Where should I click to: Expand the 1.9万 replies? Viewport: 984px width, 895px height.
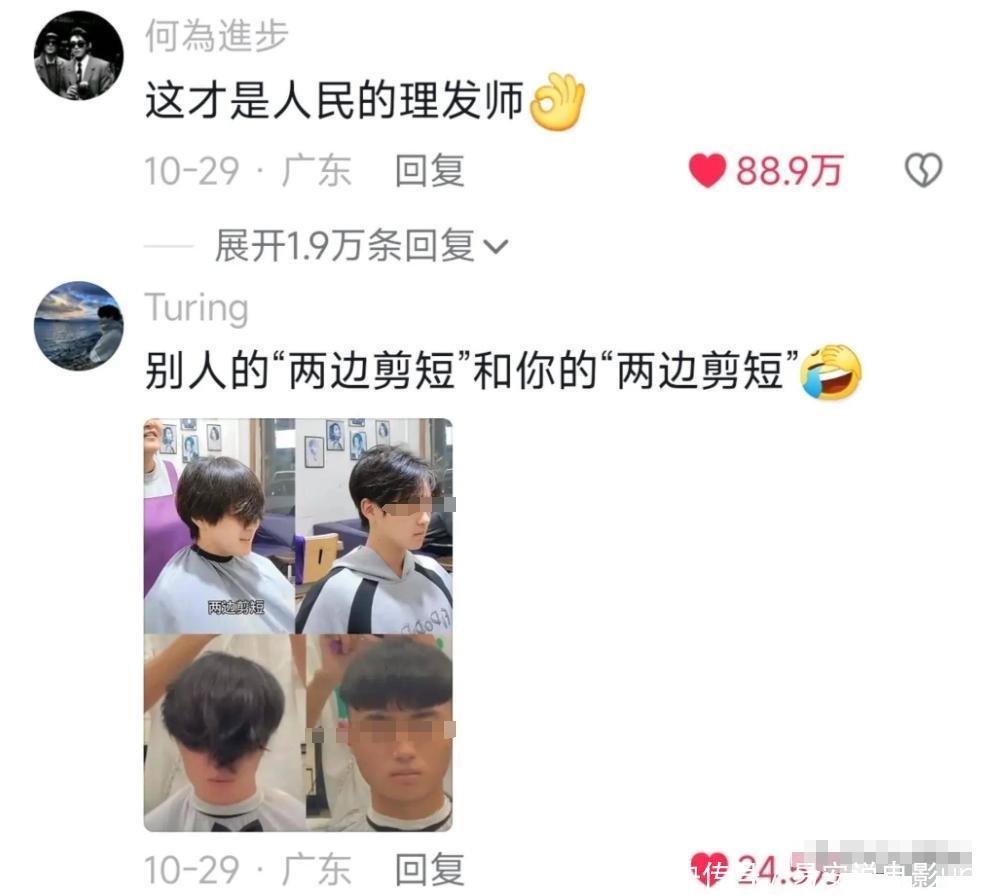(361, 245)
